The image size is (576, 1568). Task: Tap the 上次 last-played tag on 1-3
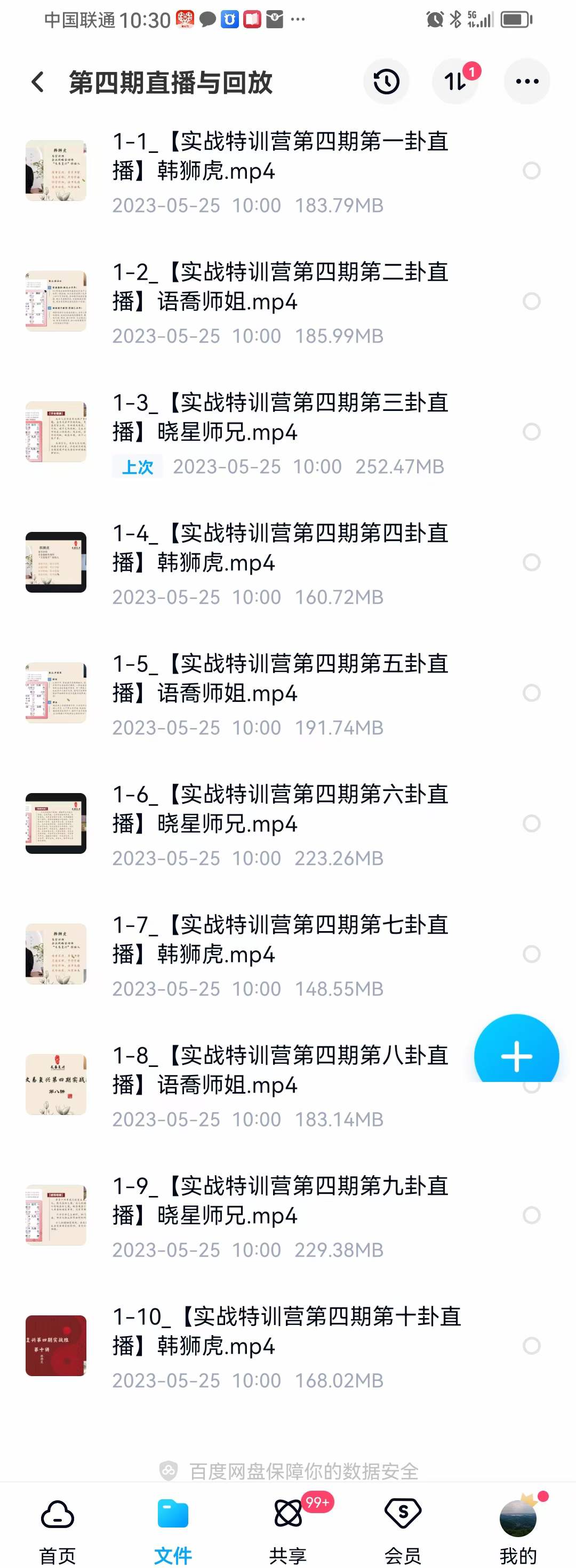[x=138, y=466]
